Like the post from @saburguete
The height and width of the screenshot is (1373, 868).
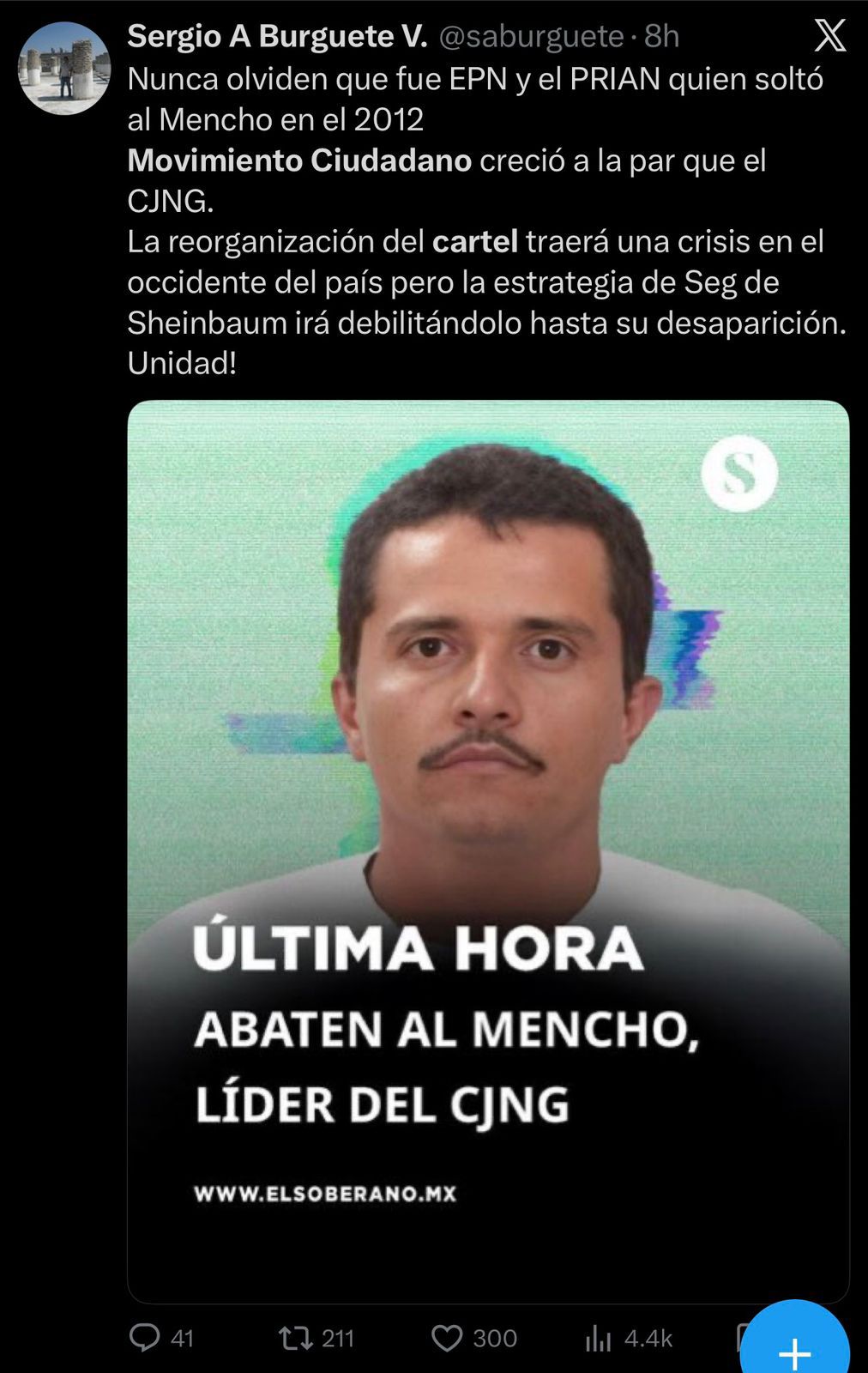447,1338
